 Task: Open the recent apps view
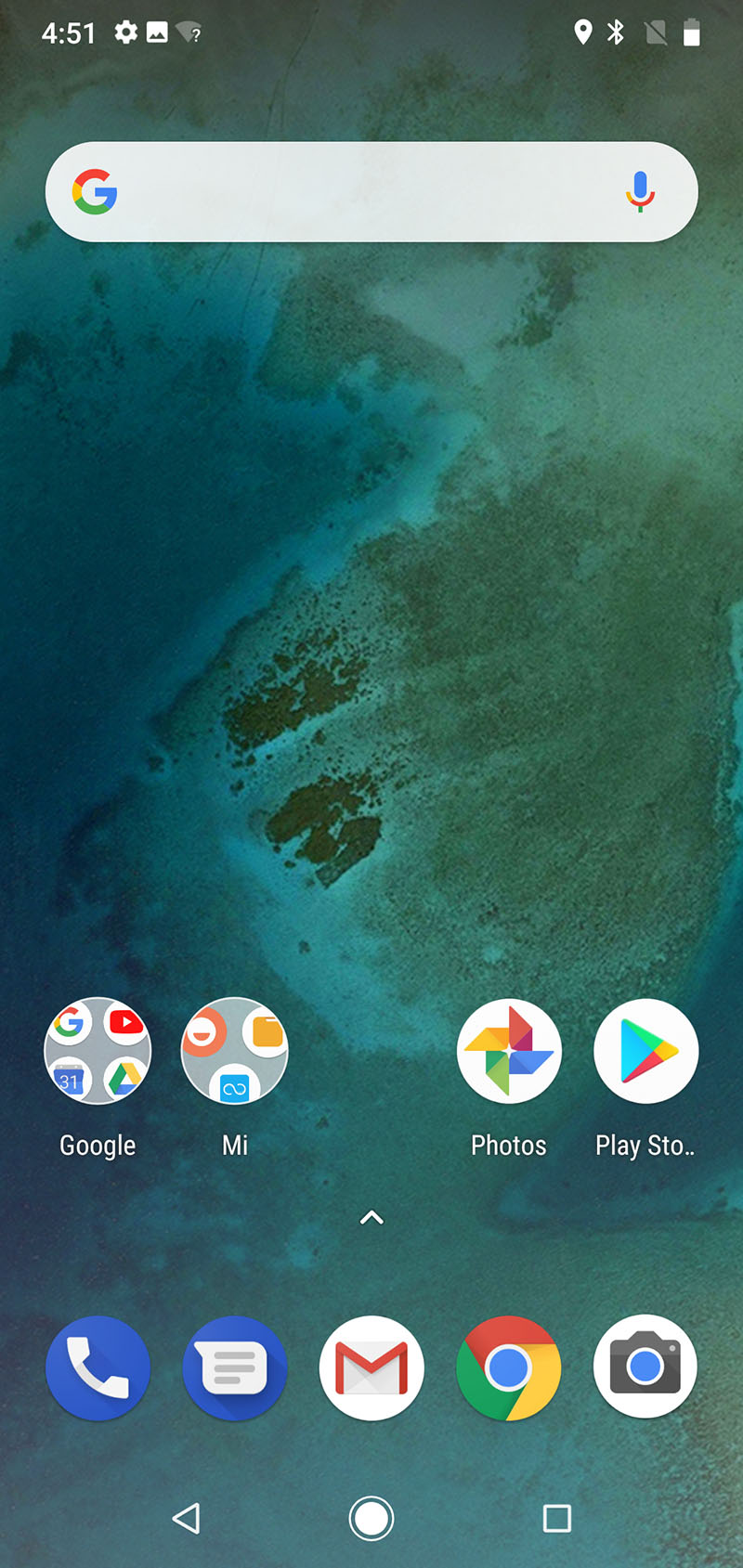pyautogui.click(x=556, y=1518)
